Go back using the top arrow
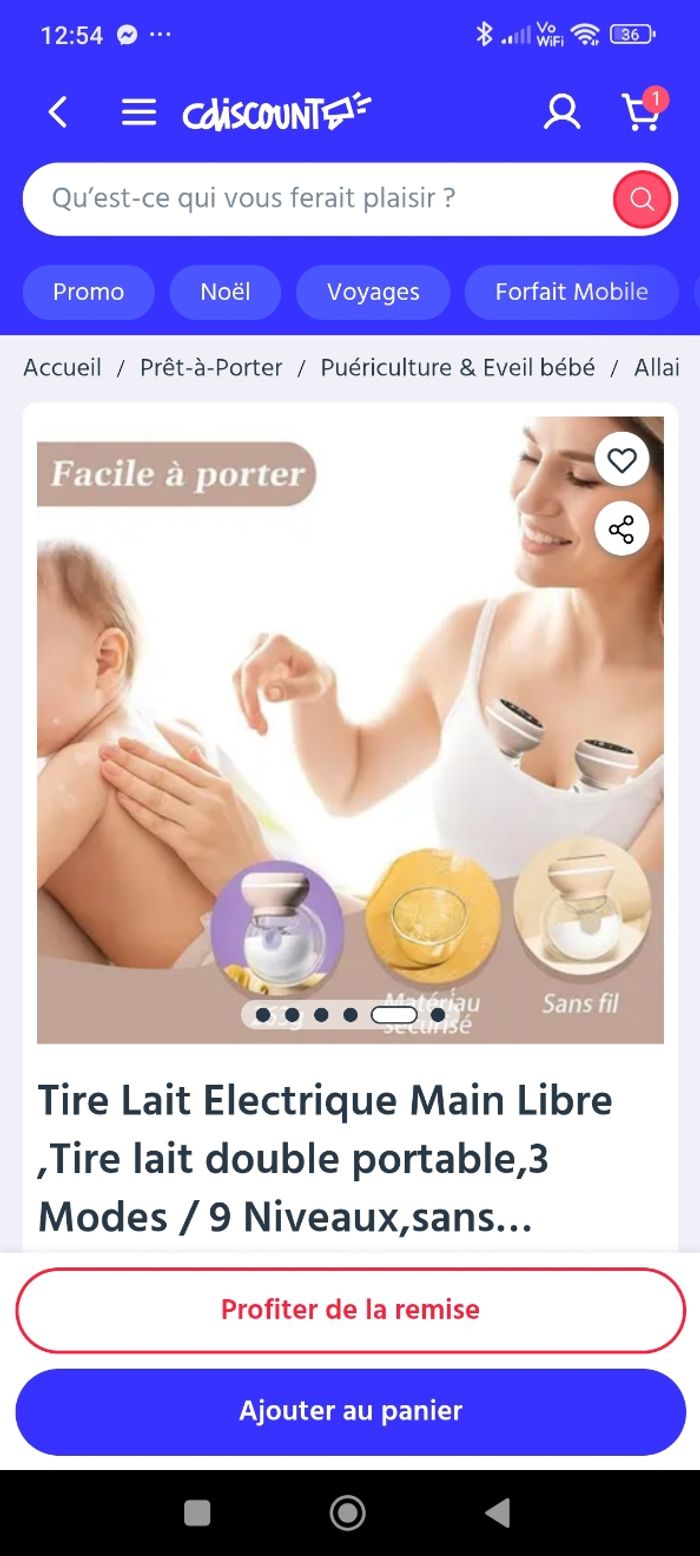This screenshot has width=700, height=1556. (59, 112)
